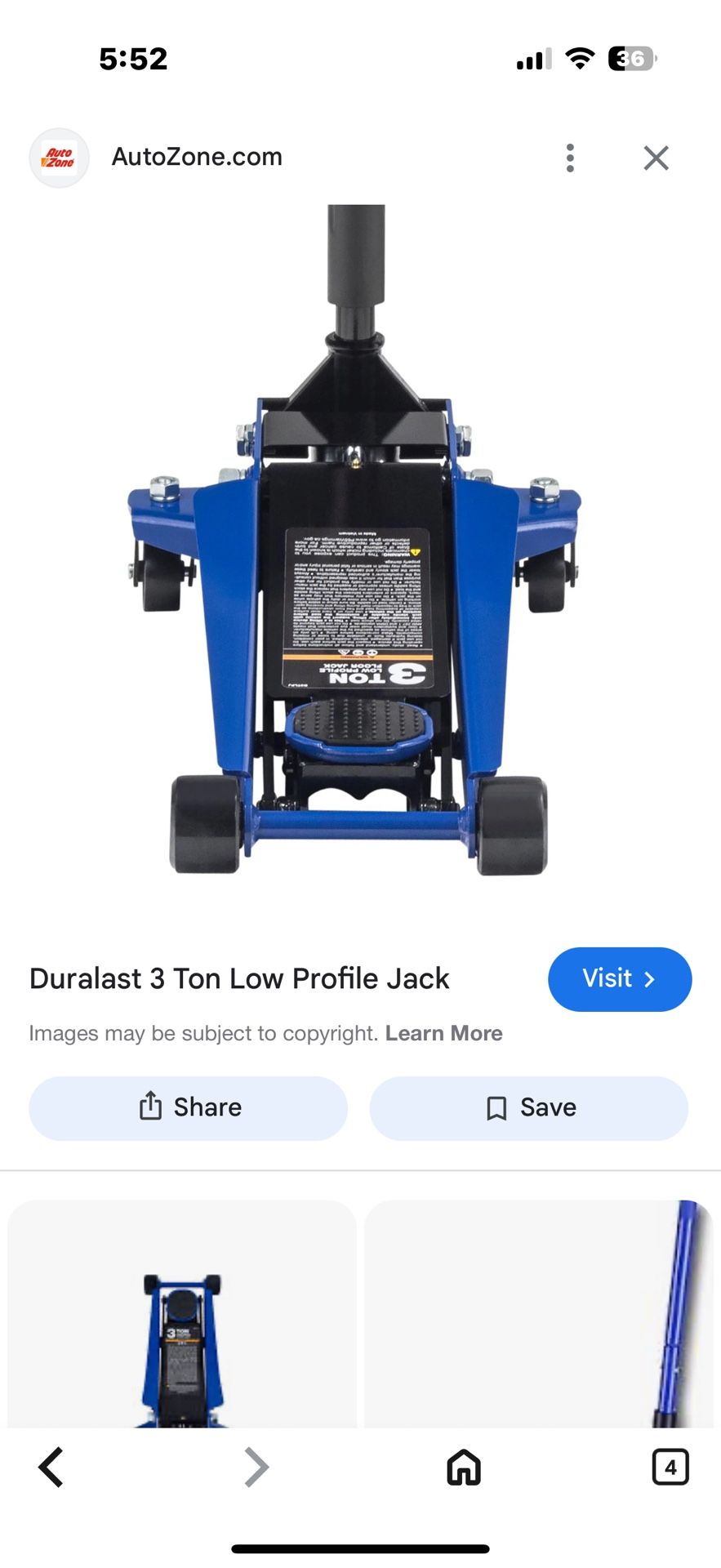
Task: Tap the X to close the image viewer
Action: tap(656, 158)
